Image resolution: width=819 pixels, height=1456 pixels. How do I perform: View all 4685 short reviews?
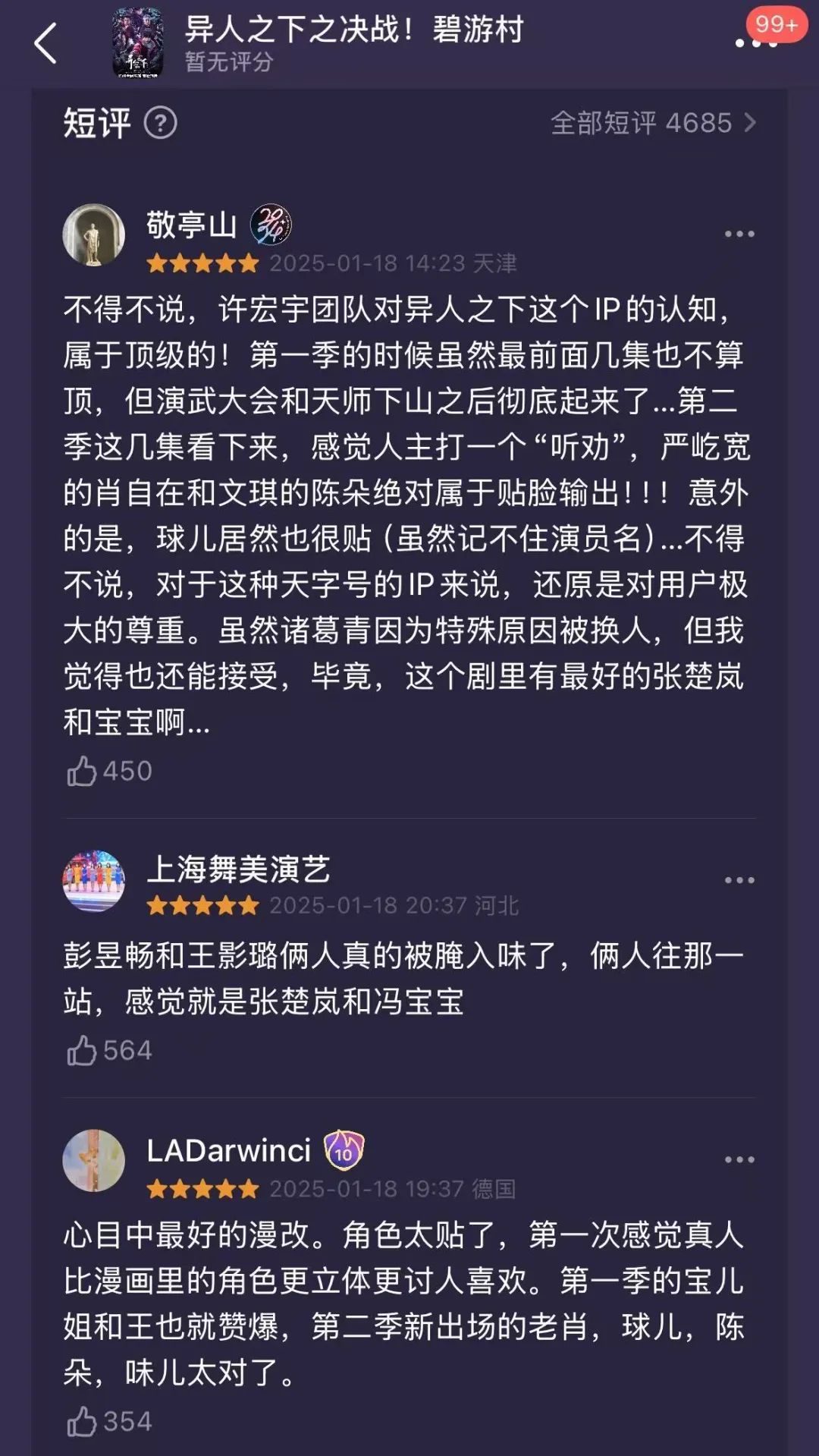[x=652, y=123]
